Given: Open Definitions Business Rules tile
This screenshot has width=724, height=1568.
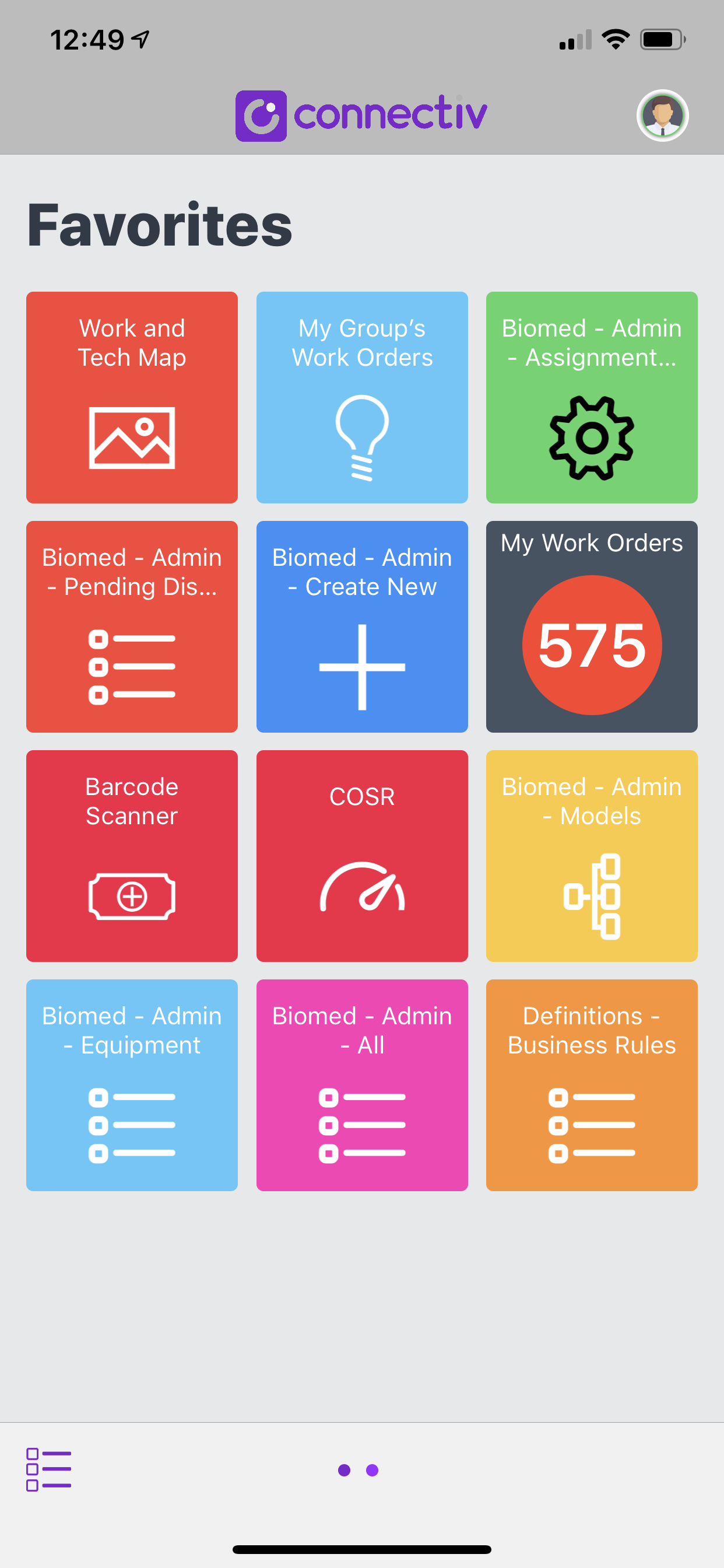Looking at the screenshot, I should tap(591, 1084).
